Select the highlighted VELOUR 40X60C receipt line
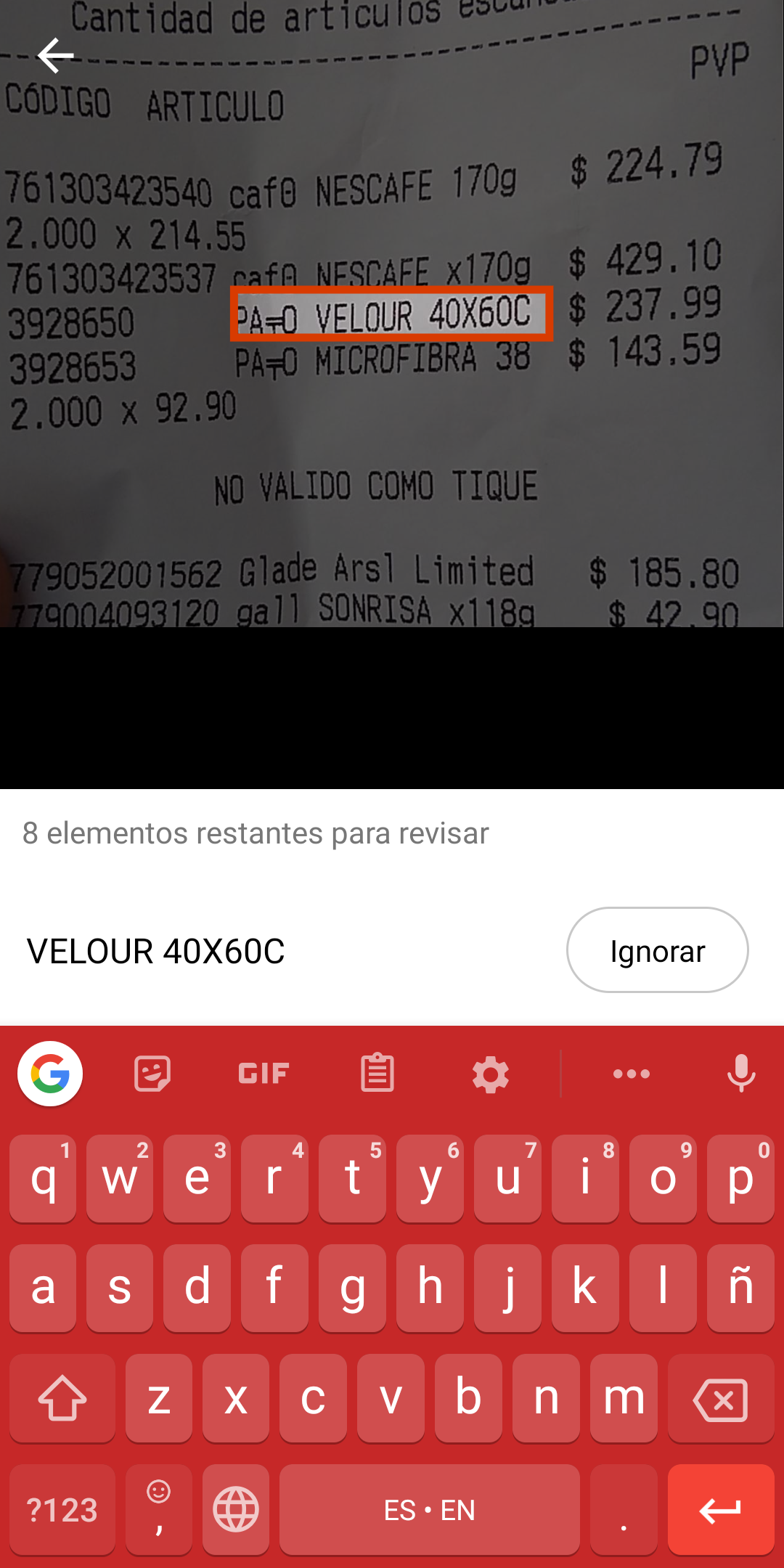This screenshot has height=1568, width=784. pyautogui.click(x=391, y=315)
